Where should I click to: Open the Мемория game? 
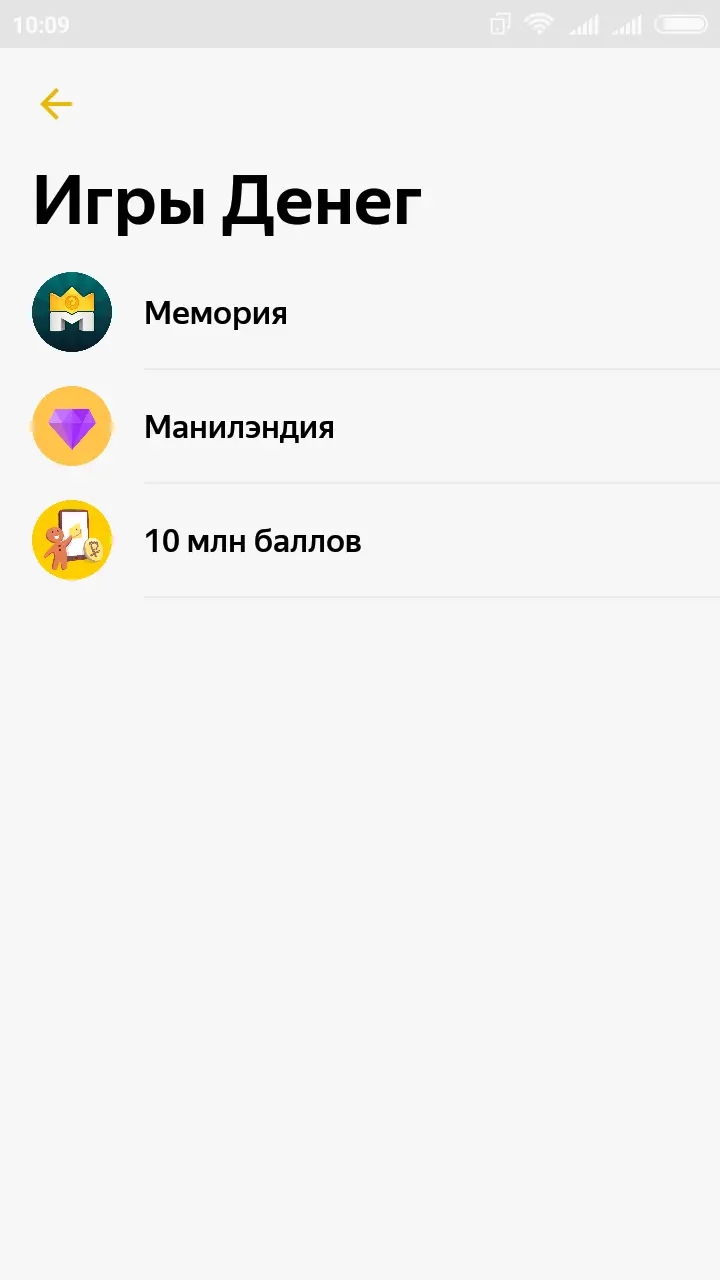pyautogui.click(x=360, y=313)
